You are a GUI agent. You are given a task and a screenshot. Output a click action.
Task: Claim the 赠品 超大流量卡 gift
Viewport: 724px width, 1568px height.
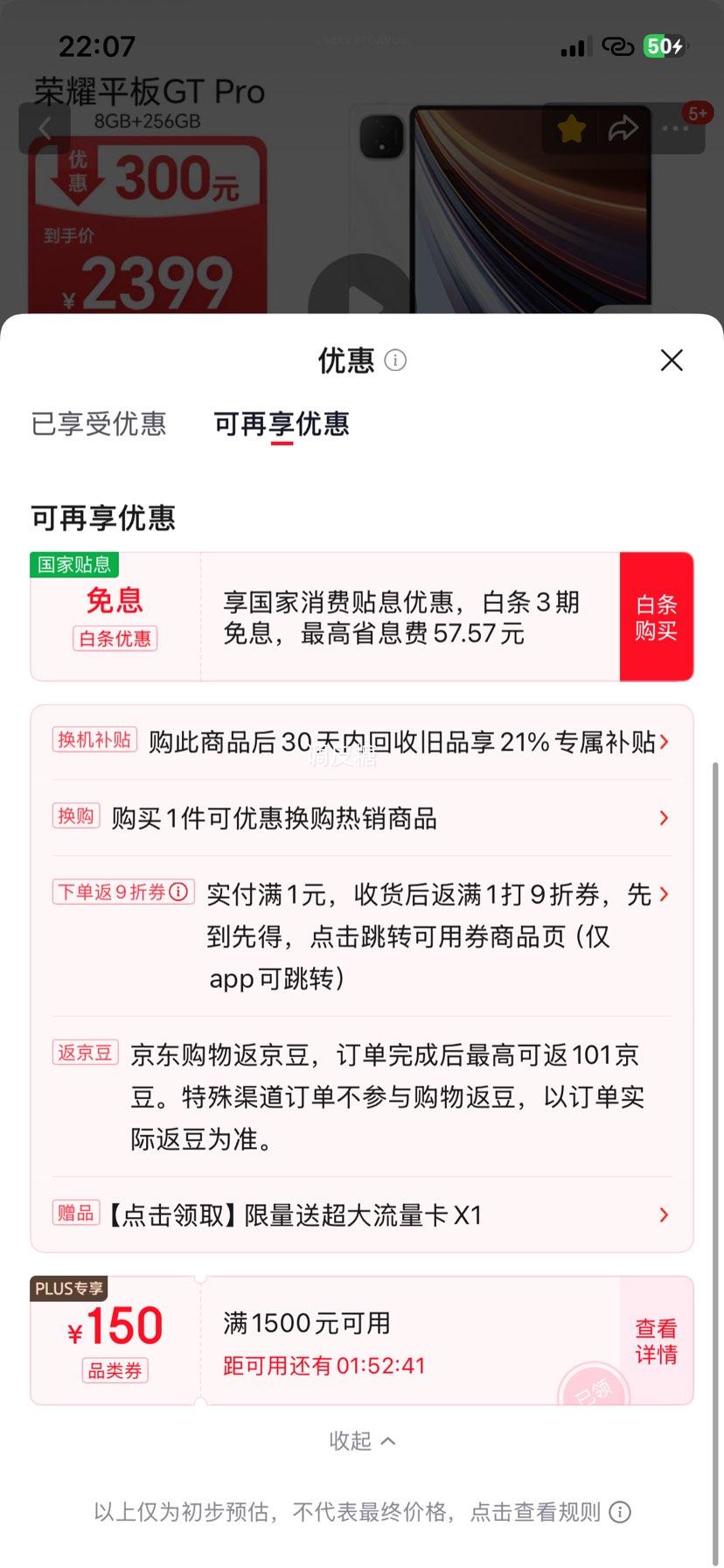(x=361, y=1214)
